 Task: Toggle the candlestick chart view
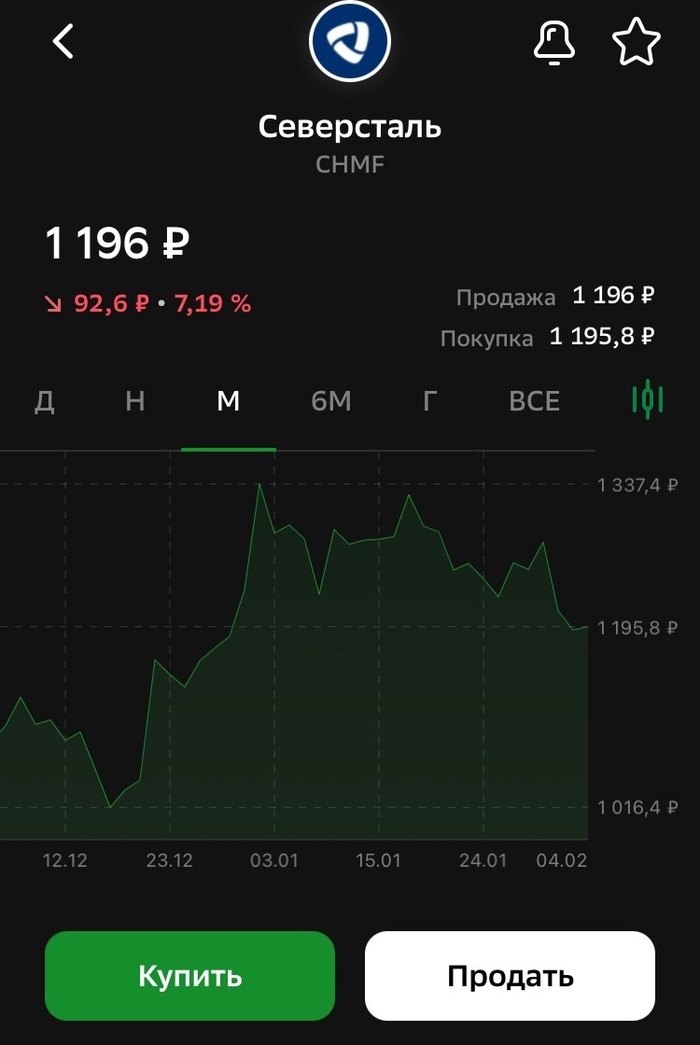tap(647, 400)
